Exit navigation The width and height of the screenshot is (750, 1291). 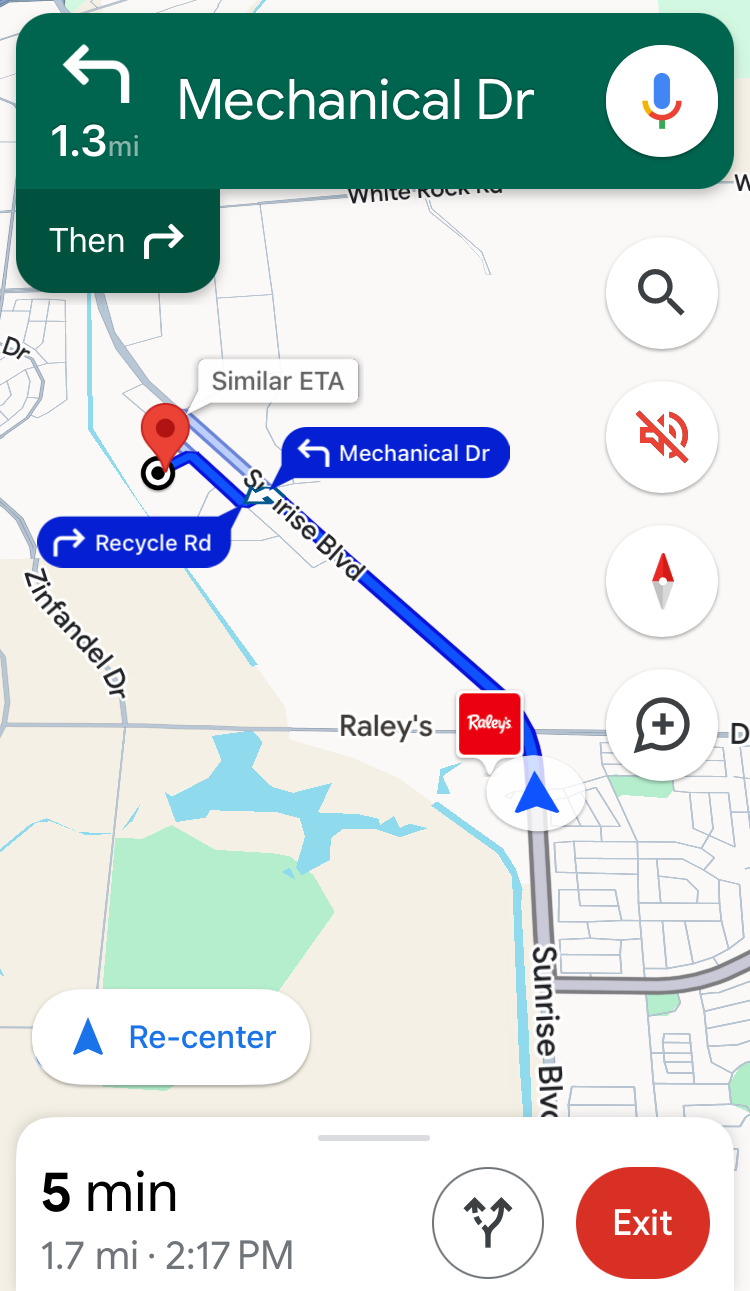click(x=642, y=1222)
